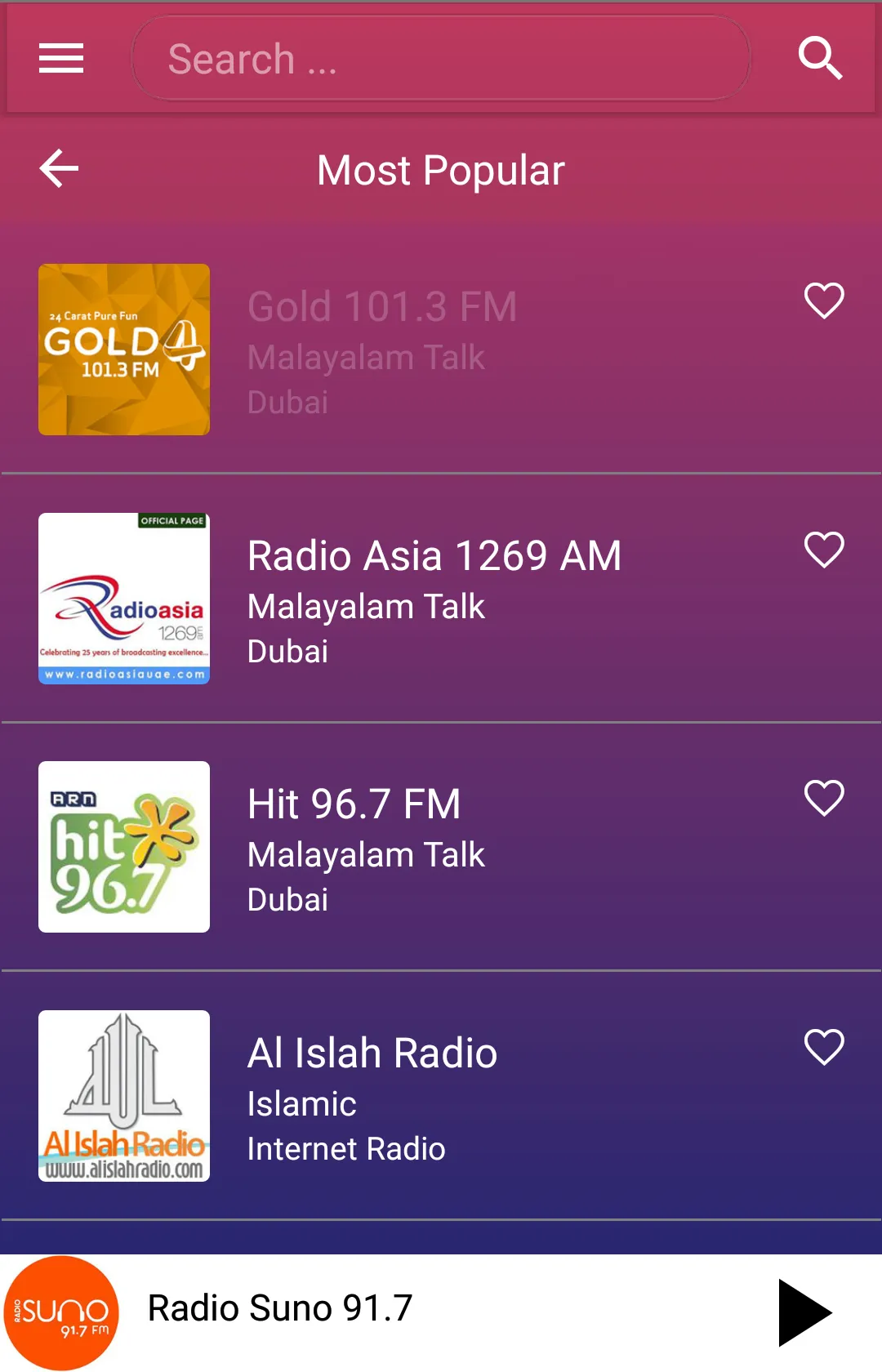Open the hamburger drawer menu
This screenshot has height=1372, width=882.
point(61,58)
